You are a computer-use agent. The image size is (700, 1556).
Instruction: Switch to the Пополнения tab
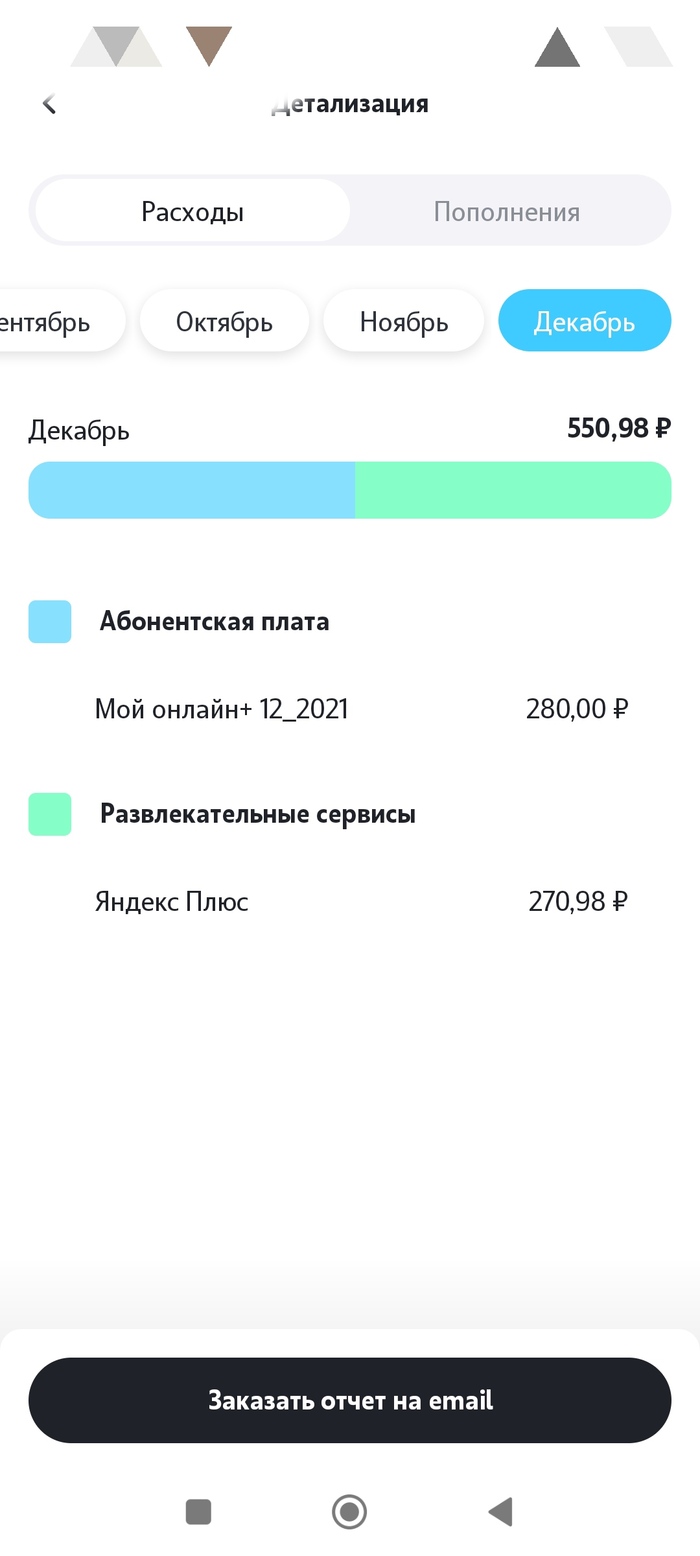506,211
